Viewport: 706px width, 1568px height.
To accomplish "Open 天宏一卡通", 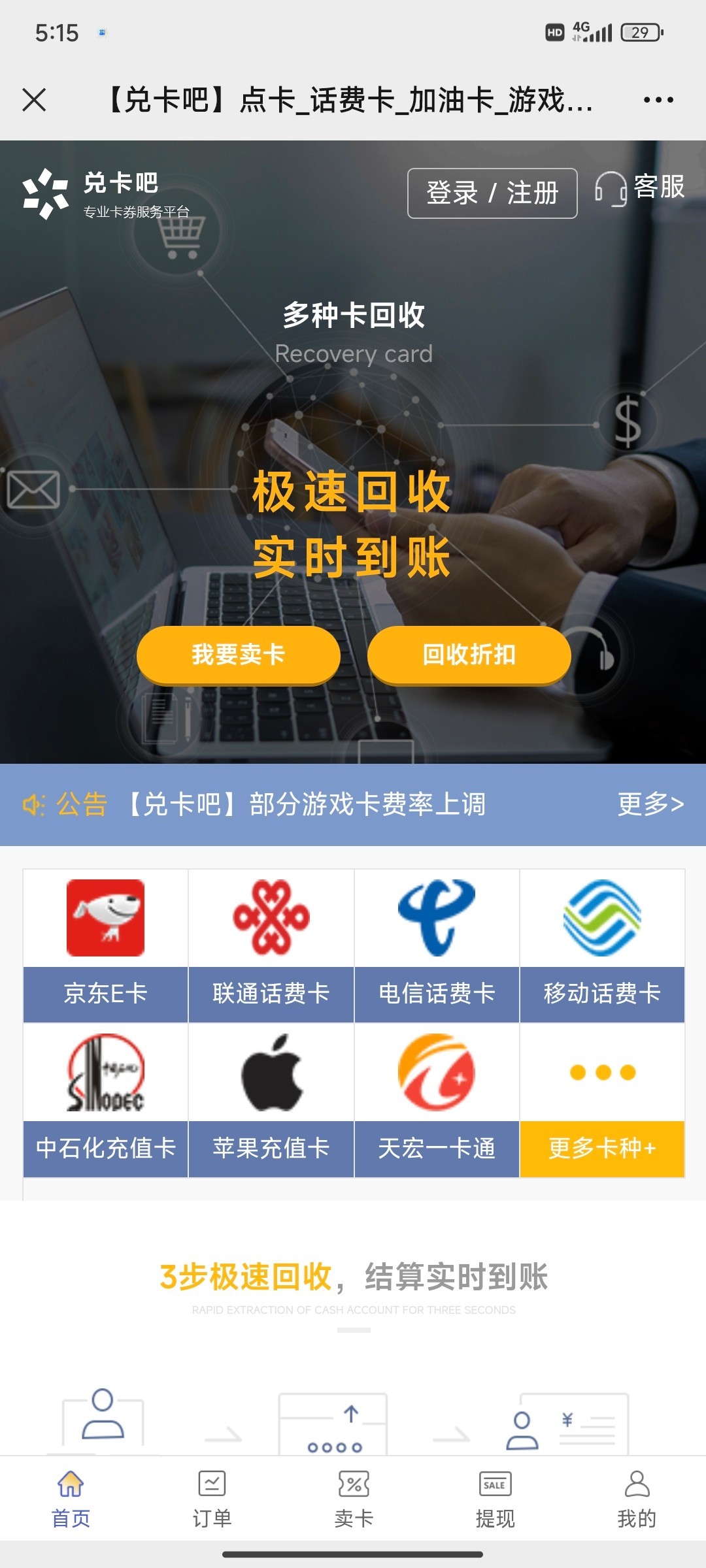I will (x=437, y=1100).
